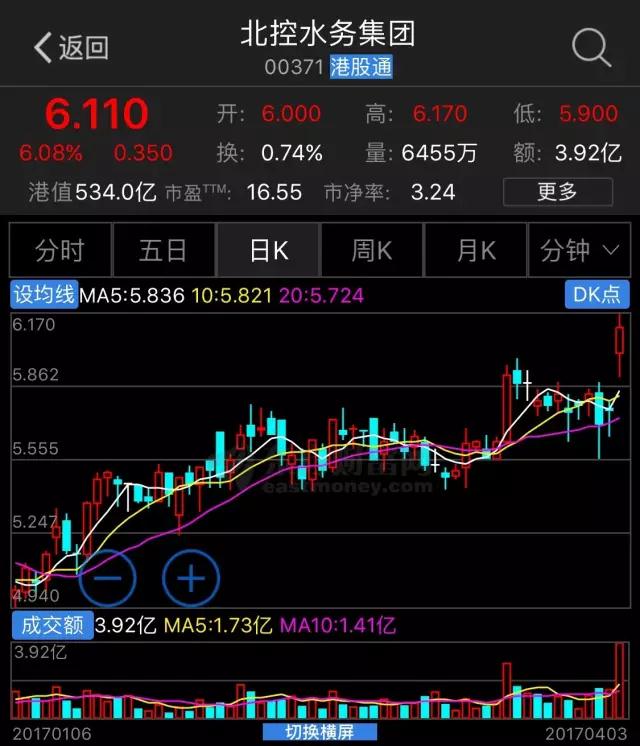Tap the 更多 button for more data

tap(557, 191)
